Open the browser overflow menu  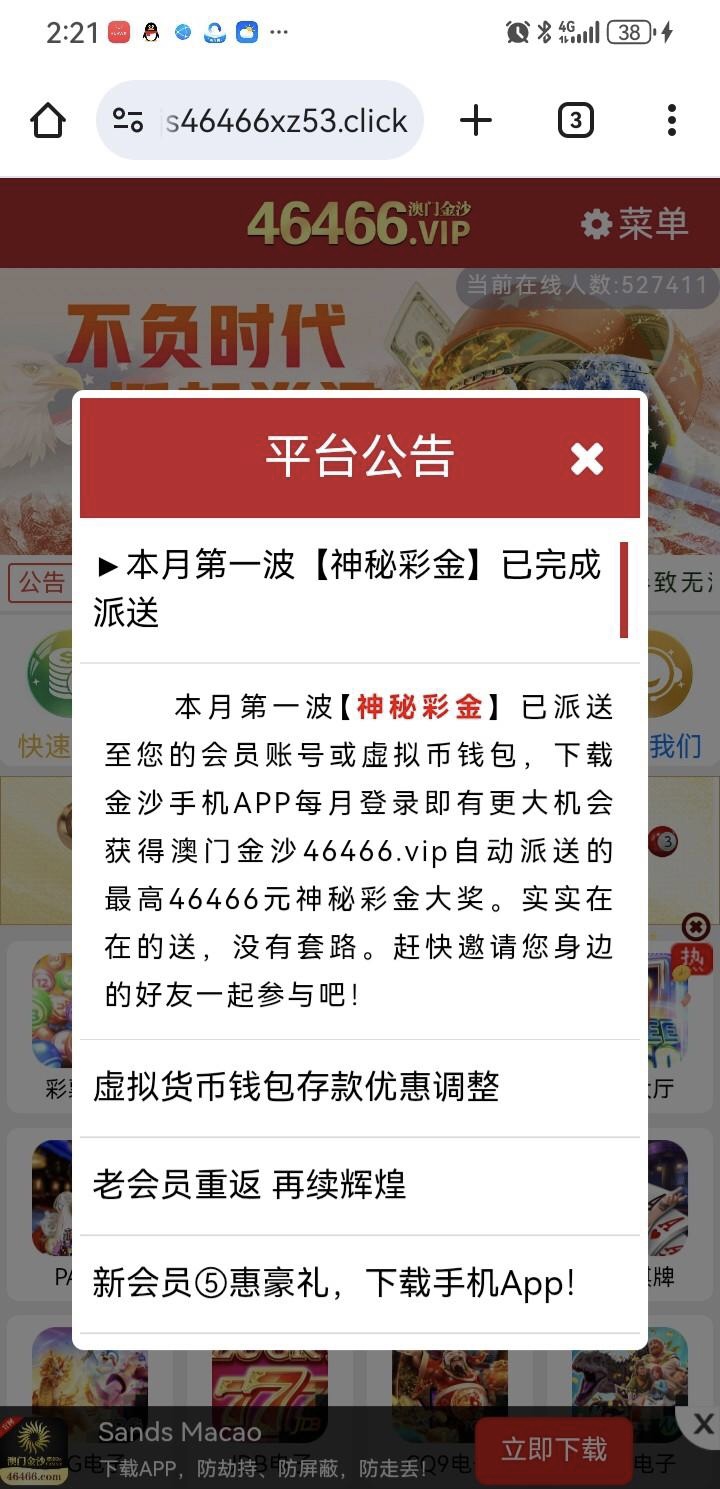point(671,121)
